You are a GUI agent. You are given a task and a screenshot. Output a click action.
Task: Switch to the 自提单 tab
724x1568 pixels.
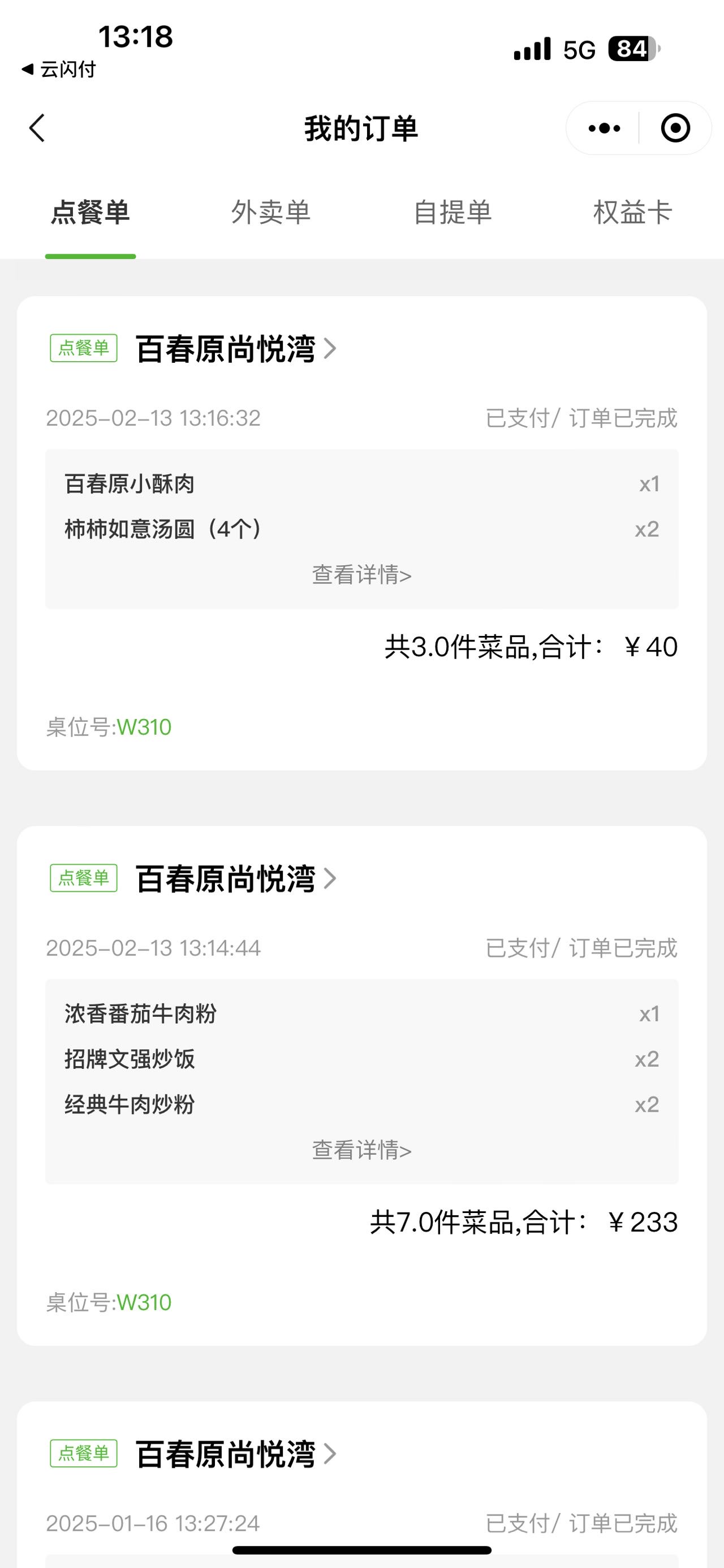coord(453,213)
